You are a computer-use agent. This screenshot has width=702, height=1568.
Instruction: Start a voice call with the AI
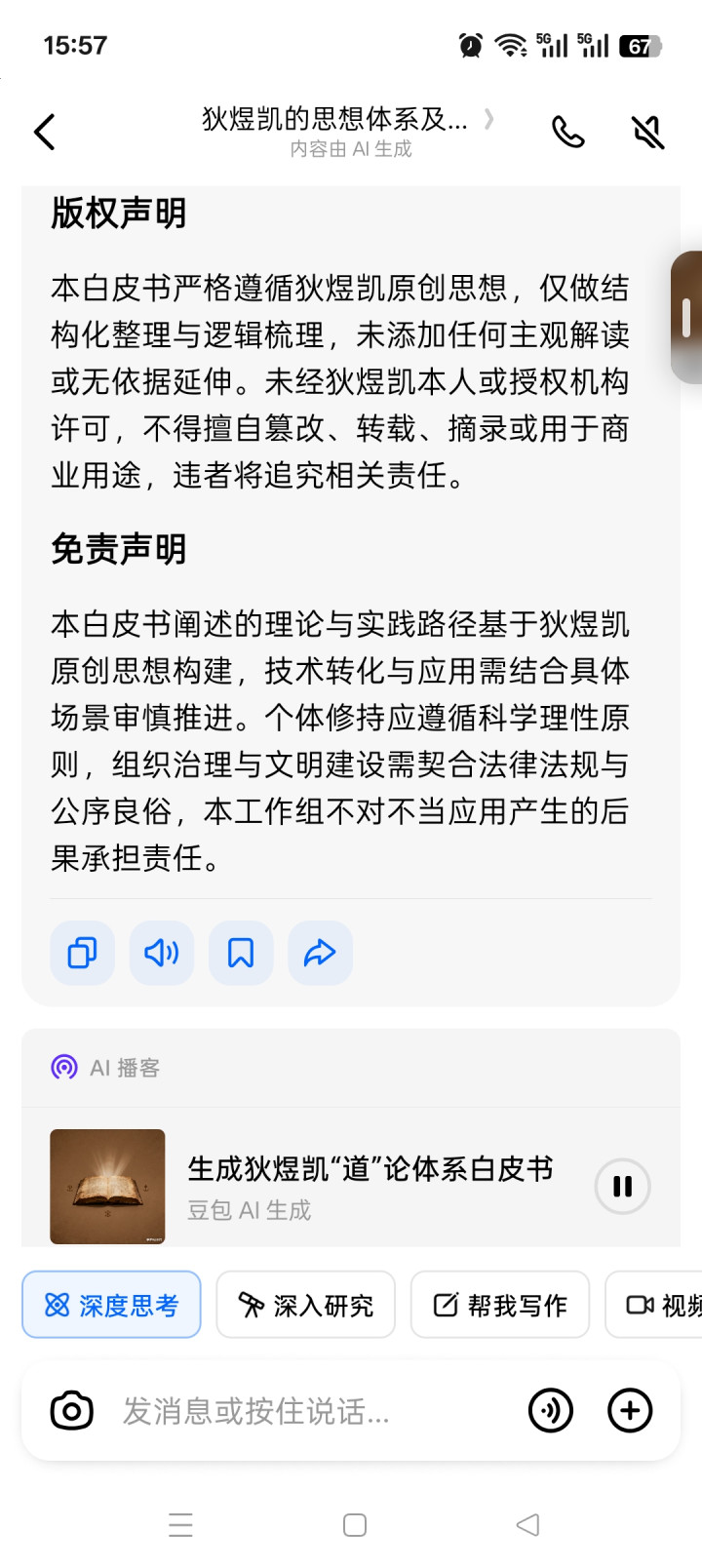567,133
